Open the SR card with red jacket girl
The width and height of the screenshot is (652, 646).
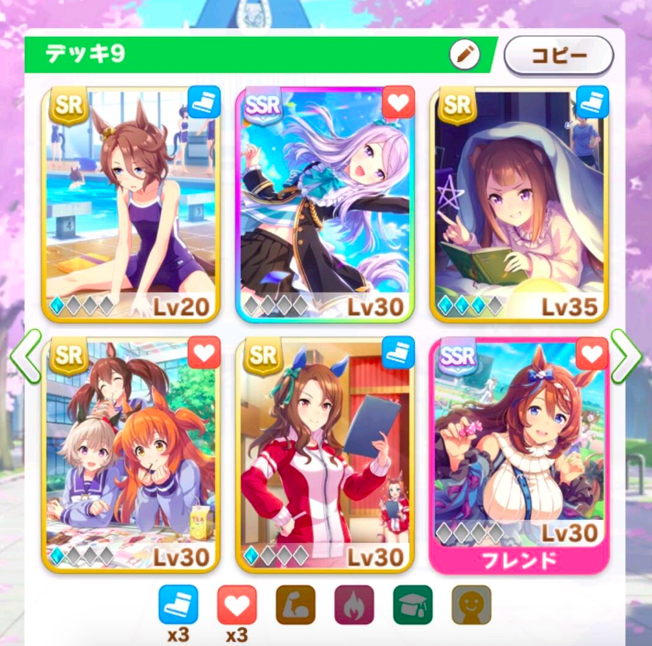pos(324,454)
